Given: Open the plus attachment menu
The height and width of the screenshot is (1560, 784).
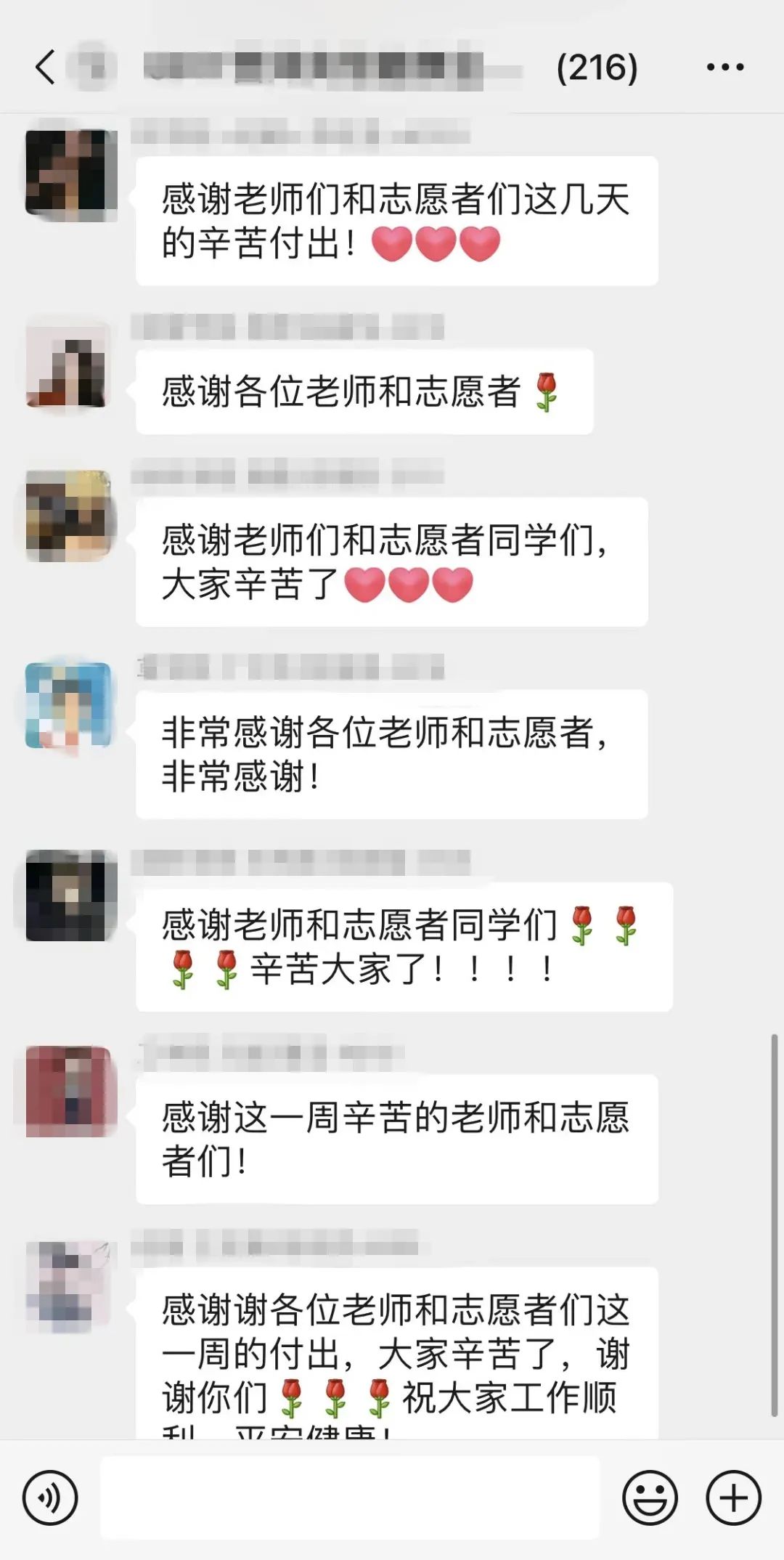Looking at the screenshot, I should pyautogui.click(x=733, y=1498).
